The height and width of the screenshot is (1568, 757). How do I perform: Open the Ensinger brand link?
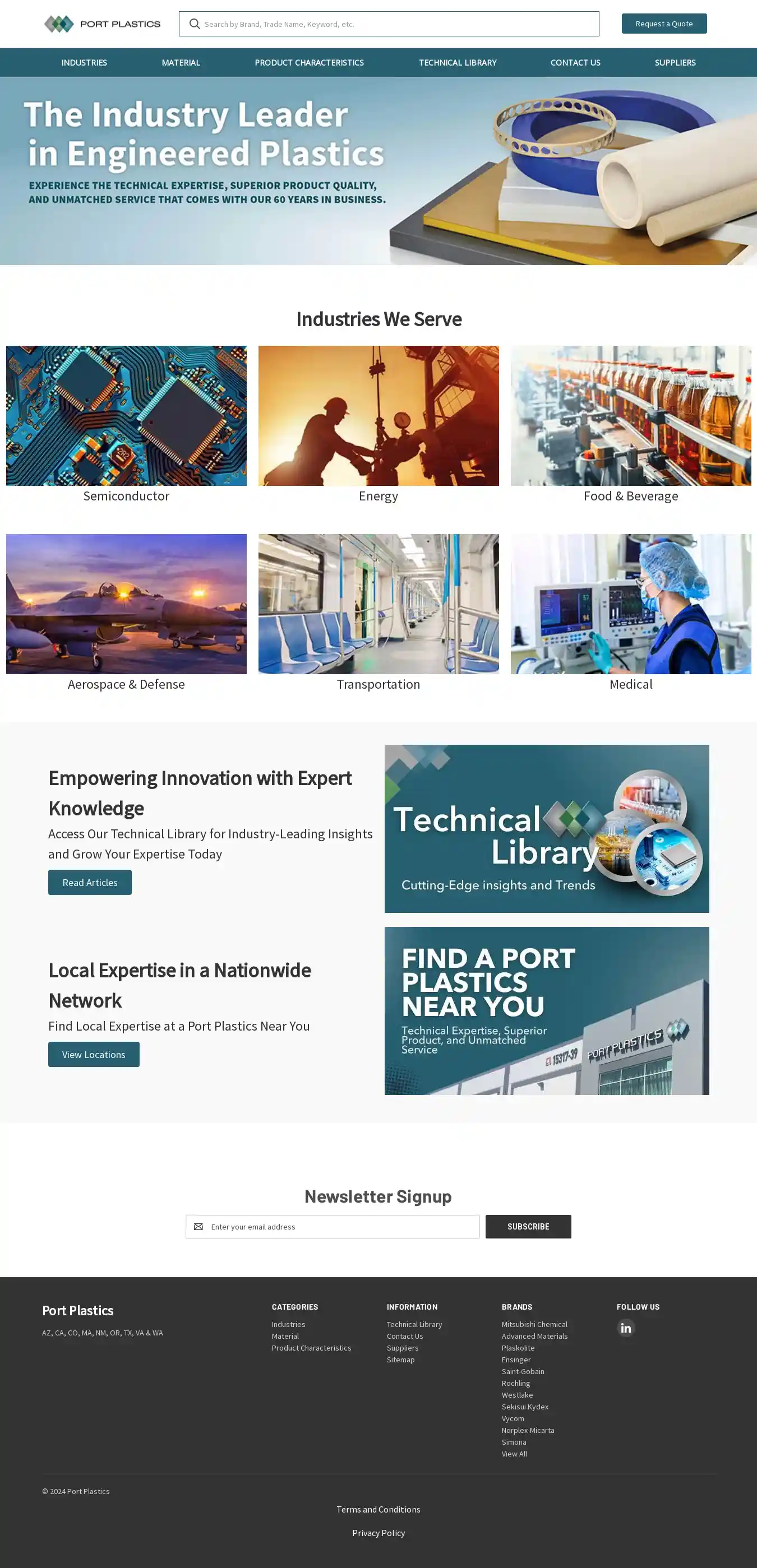pyautogui.click(x=516, y=1360)
